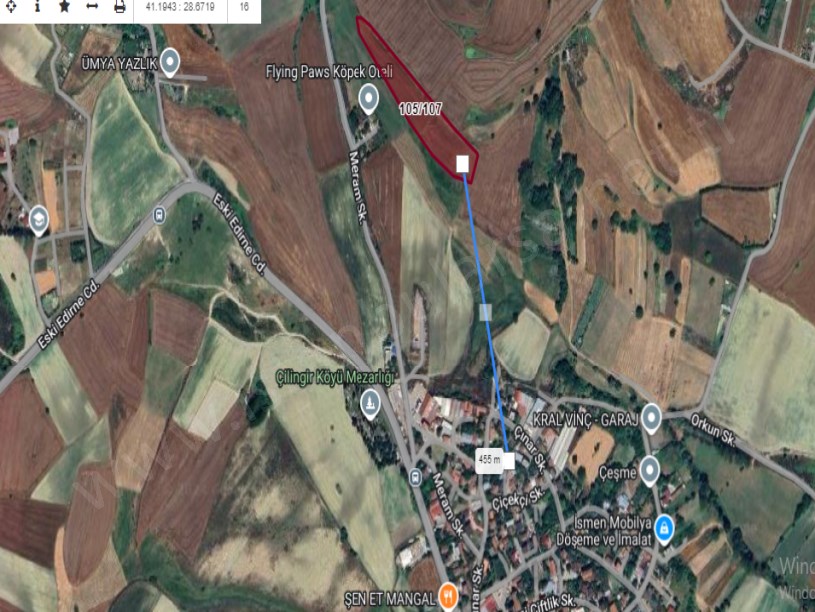Open the KRAL VİNÇ - GARAJ pin

click(652, 416)
